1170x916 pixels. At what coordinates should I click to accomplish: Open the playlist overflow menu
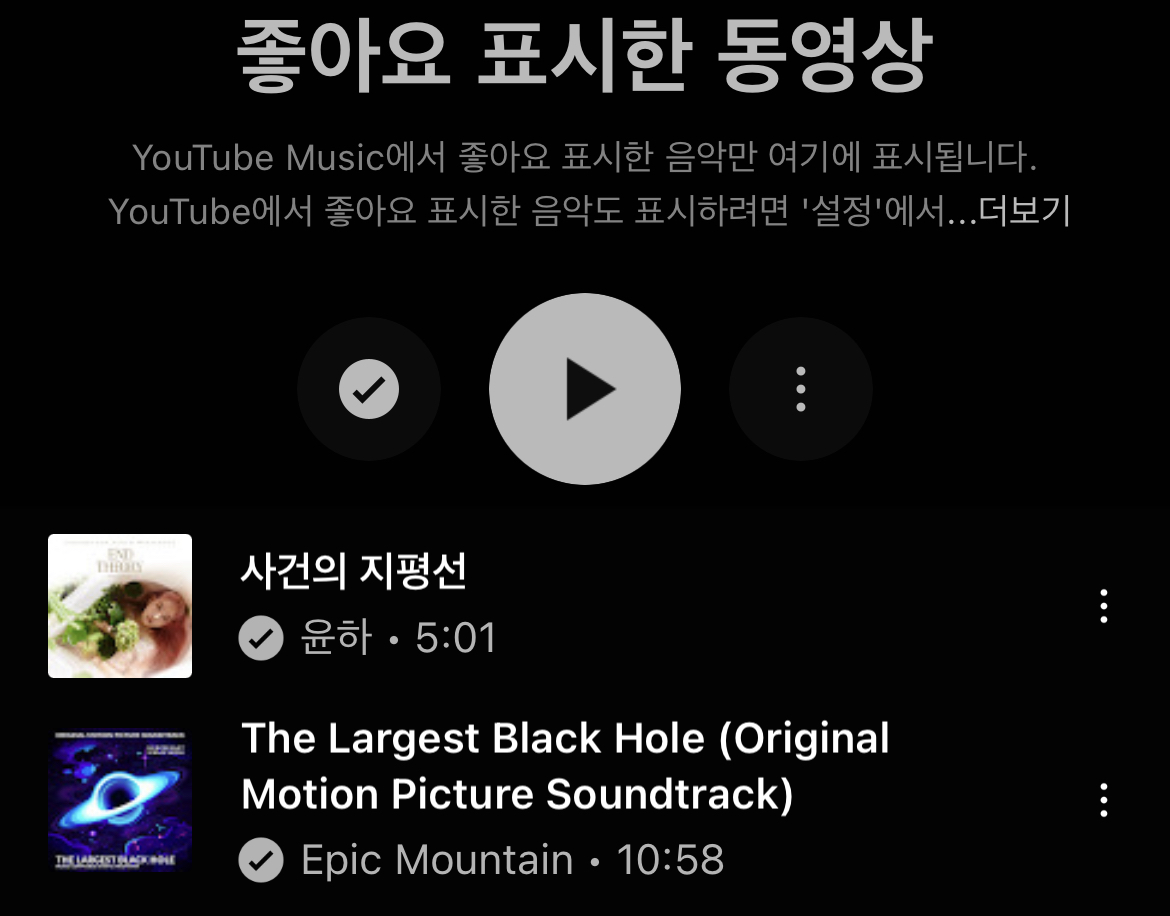800,389
